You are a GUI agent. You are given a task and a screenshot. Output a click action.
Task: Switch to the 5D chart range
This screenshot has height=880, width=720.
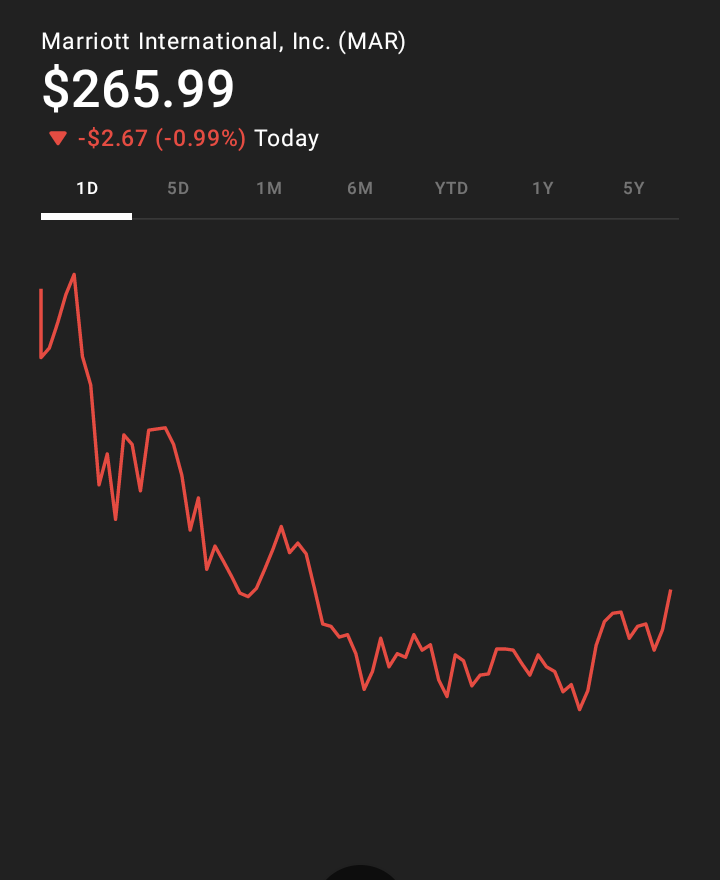pos(178,189)
